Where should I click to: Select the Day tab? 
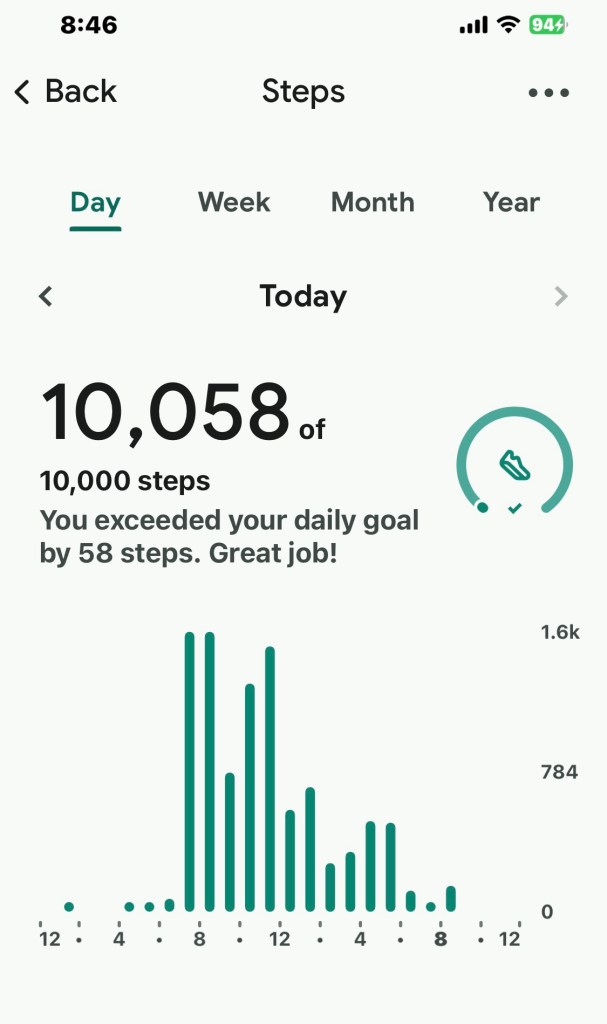(95, 202)
